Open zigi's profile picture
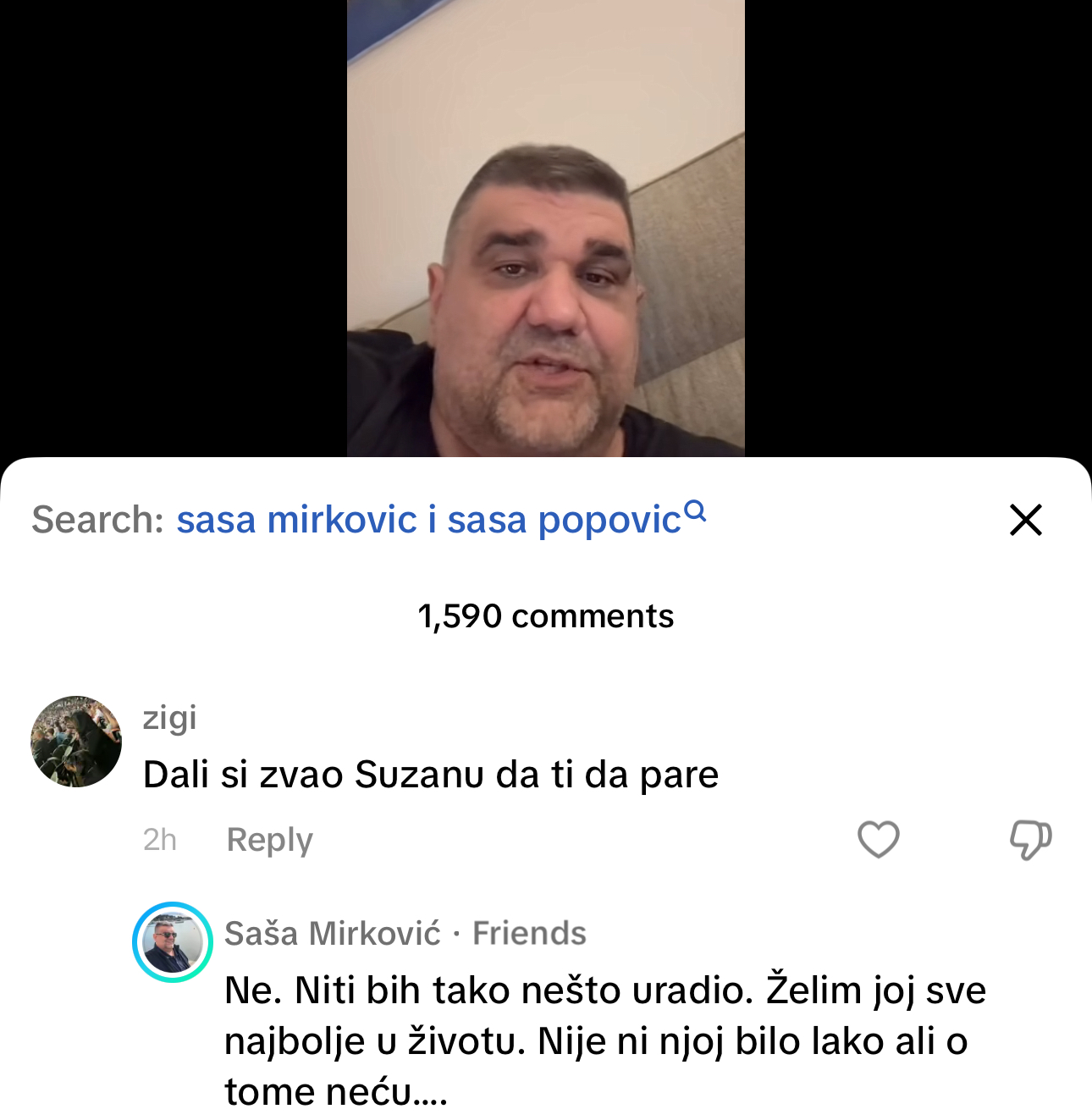The height and width of the screenshot is (1120, 1092). tap(76, 742)
